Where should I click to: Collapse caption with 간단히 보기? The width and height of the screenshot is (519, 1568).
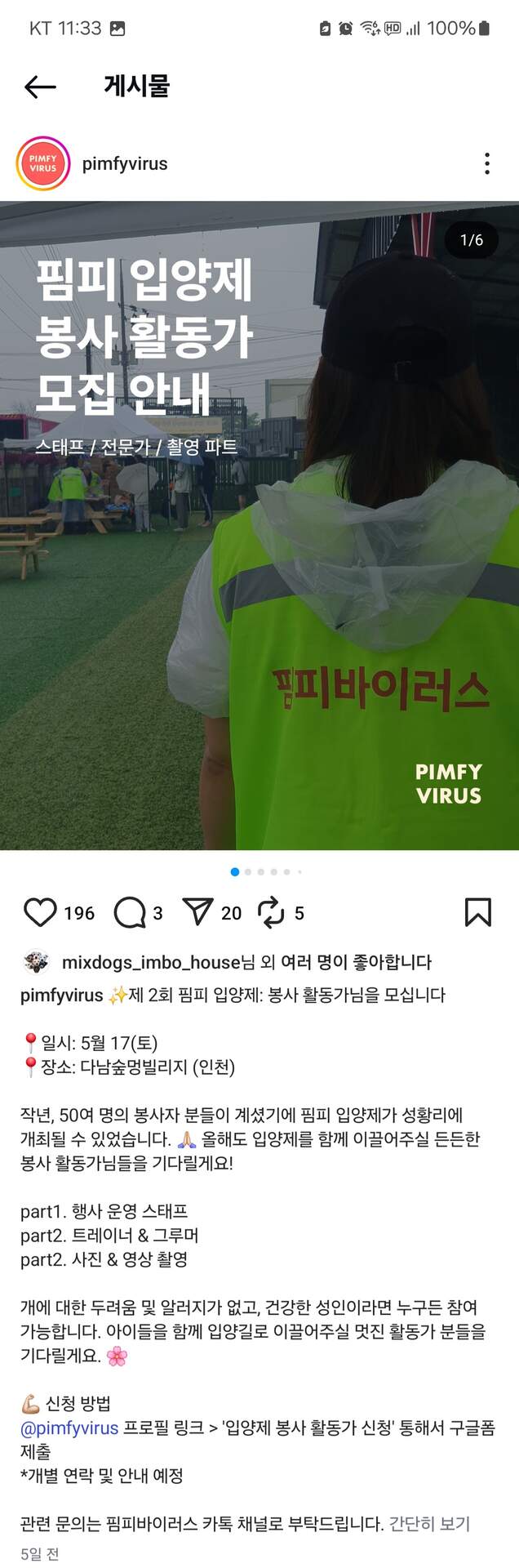[x=429, y=1523]
